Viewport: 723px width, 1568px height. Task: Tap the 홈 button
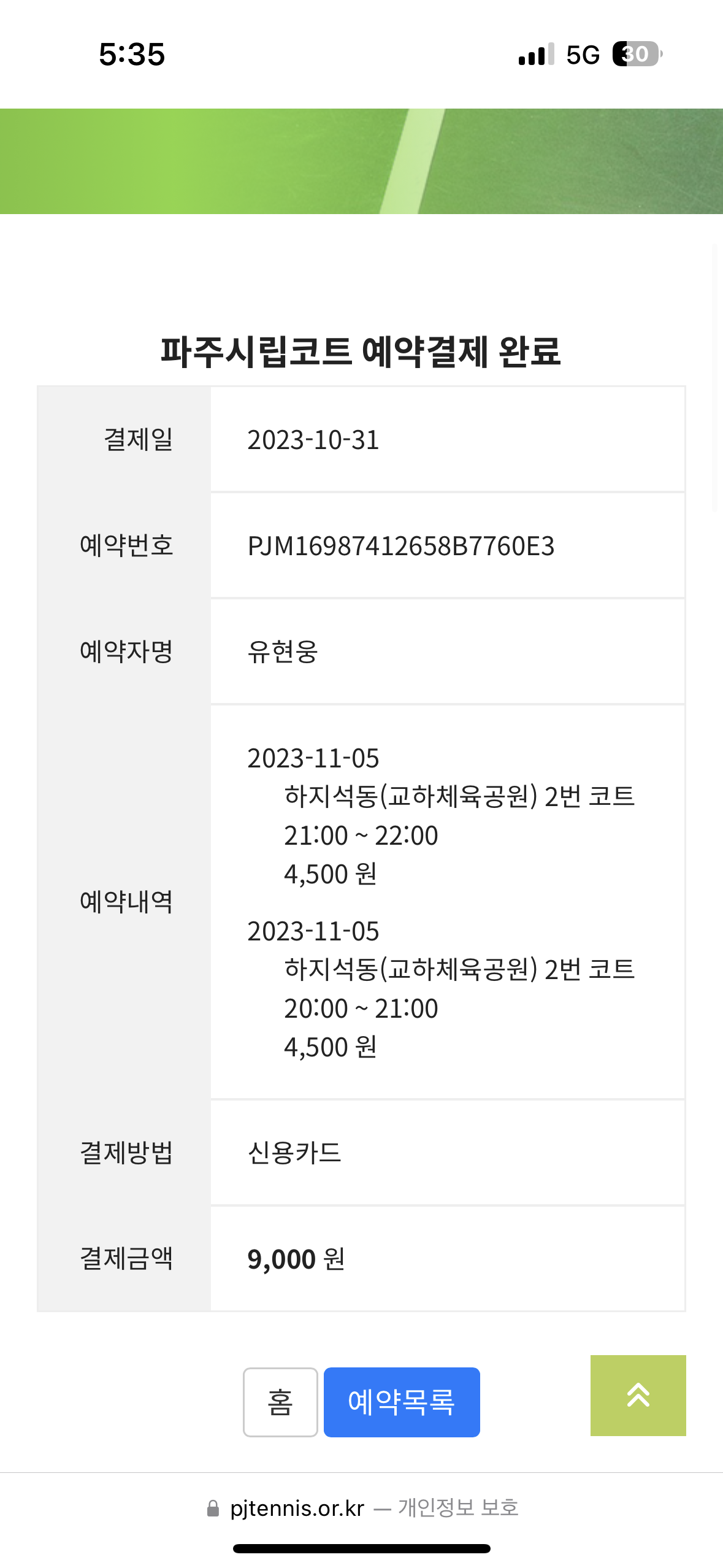[280, 1402]
